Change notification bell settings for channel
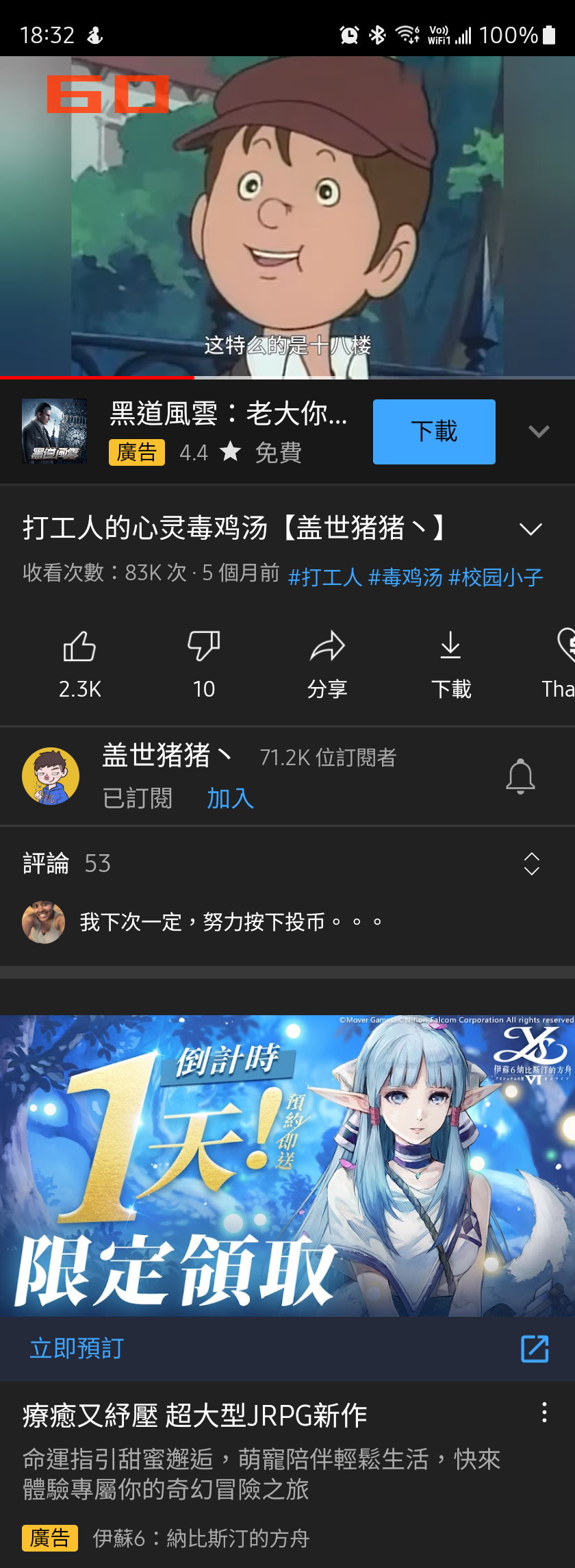Viewport: 575px width, 1568px height. click(520, 776)
